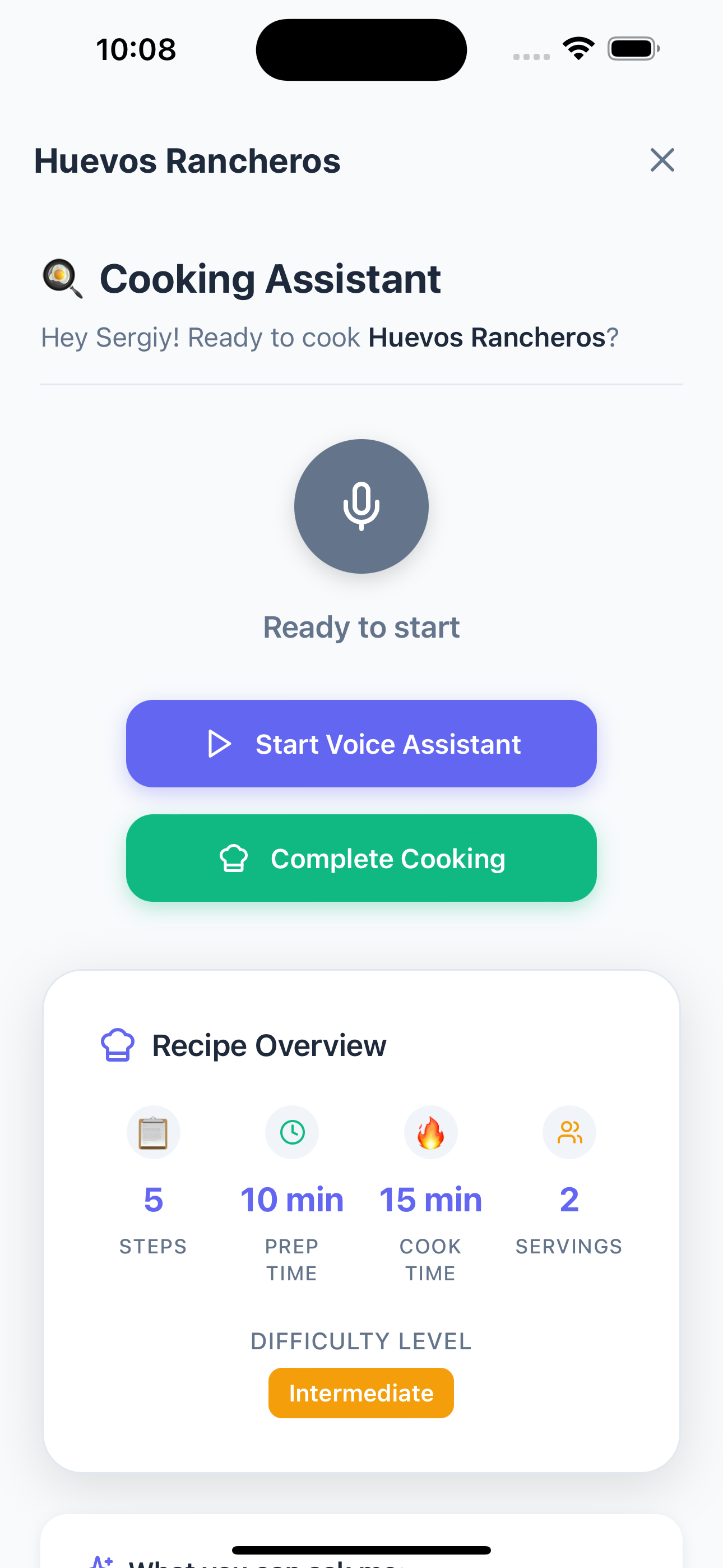The image size is (723, 1568).
Task: Tap the play icon inside Start Voice Assistant
Action: tap(219, 743)
